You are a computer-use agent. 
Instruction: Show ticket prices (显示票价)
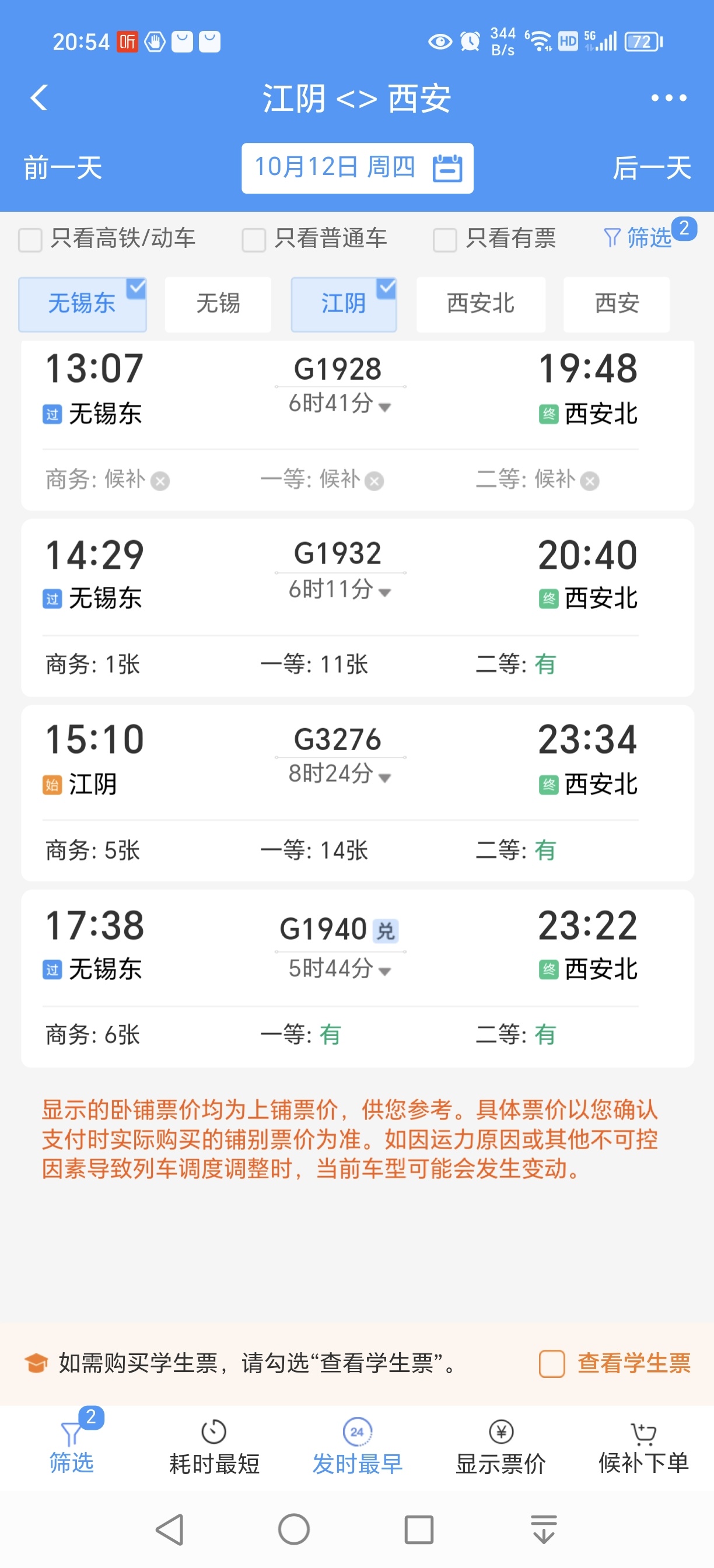pyautogui.click(x=501, y=1448)
